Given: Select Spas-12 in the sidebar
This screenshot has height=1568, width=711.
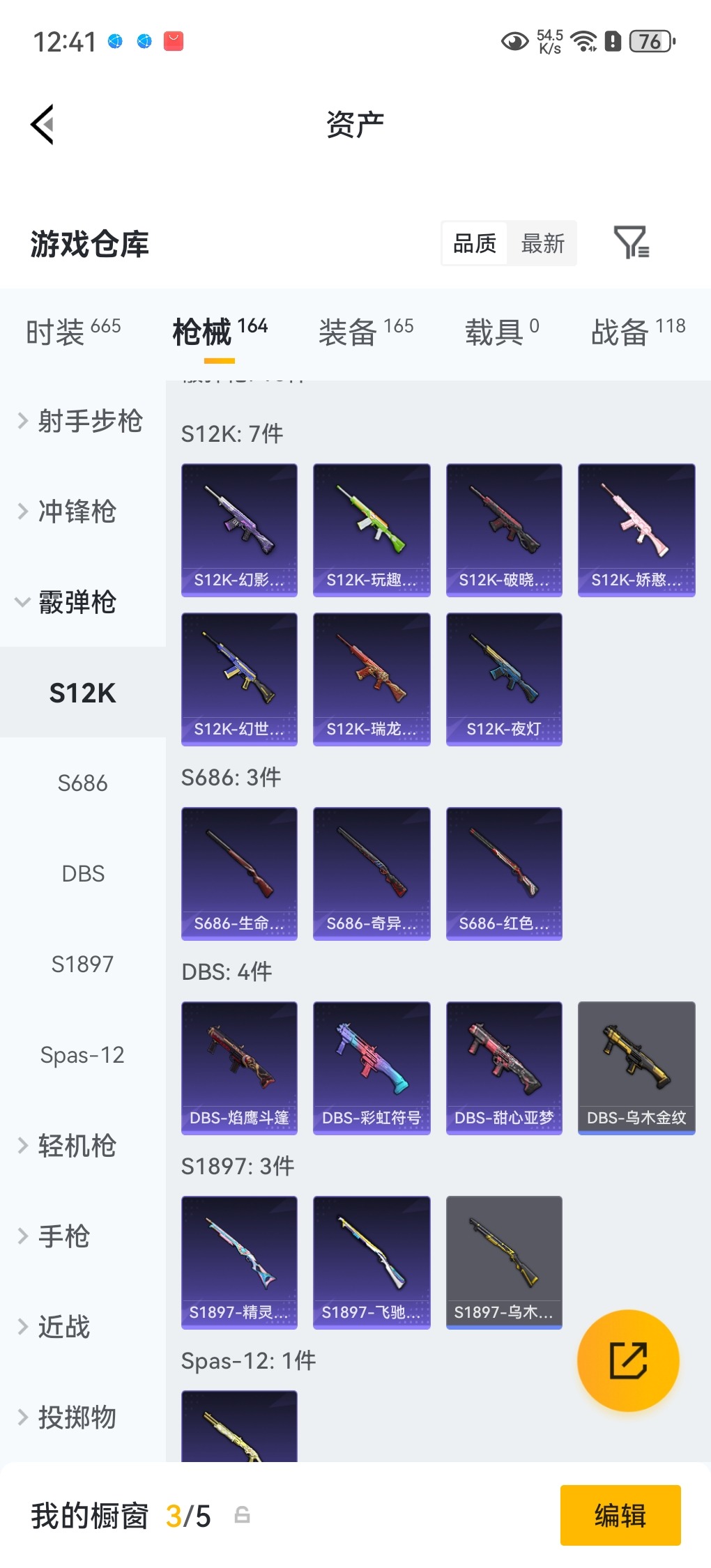Looking at the screenshot, I should pyautogui.click(x=83, y=1055).
